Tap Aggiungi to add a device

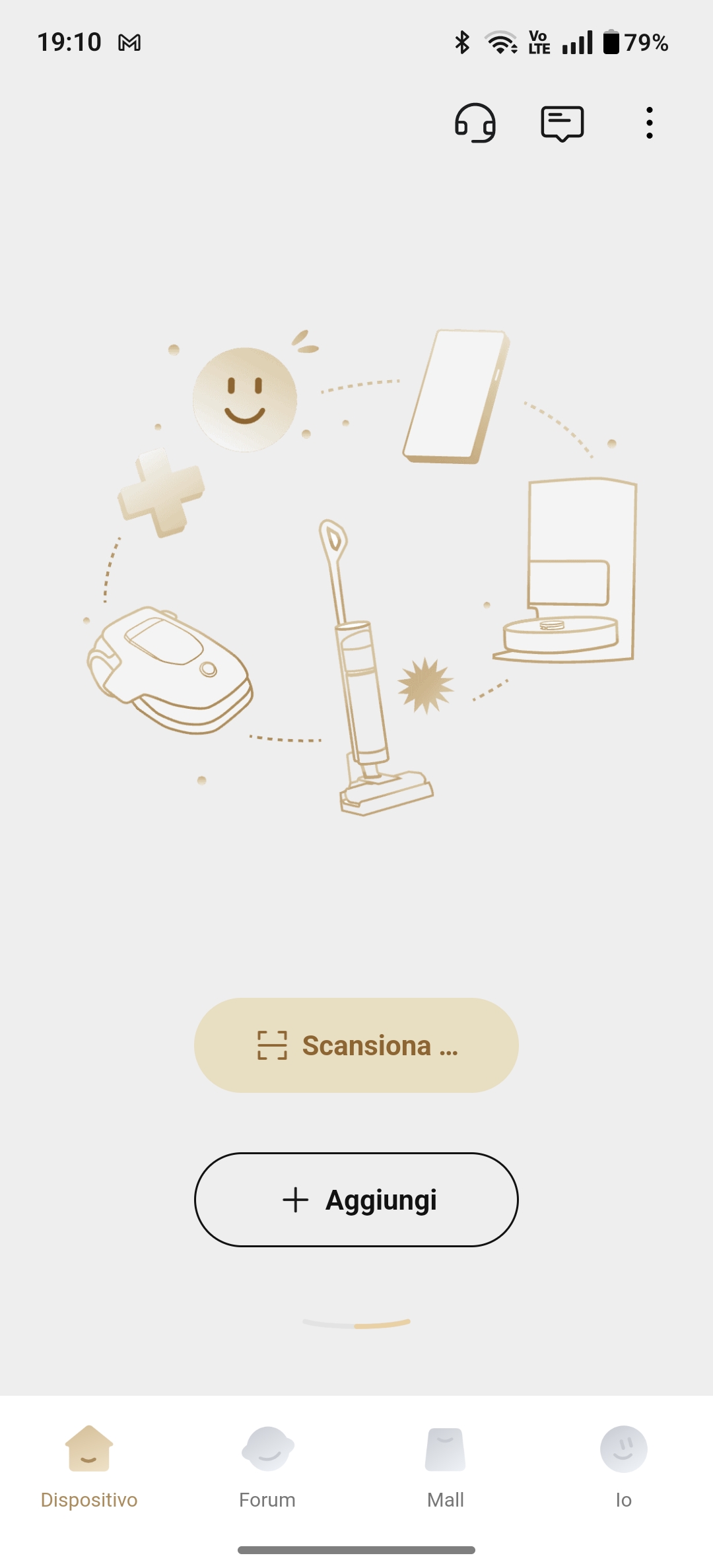tap(356, 1200)
